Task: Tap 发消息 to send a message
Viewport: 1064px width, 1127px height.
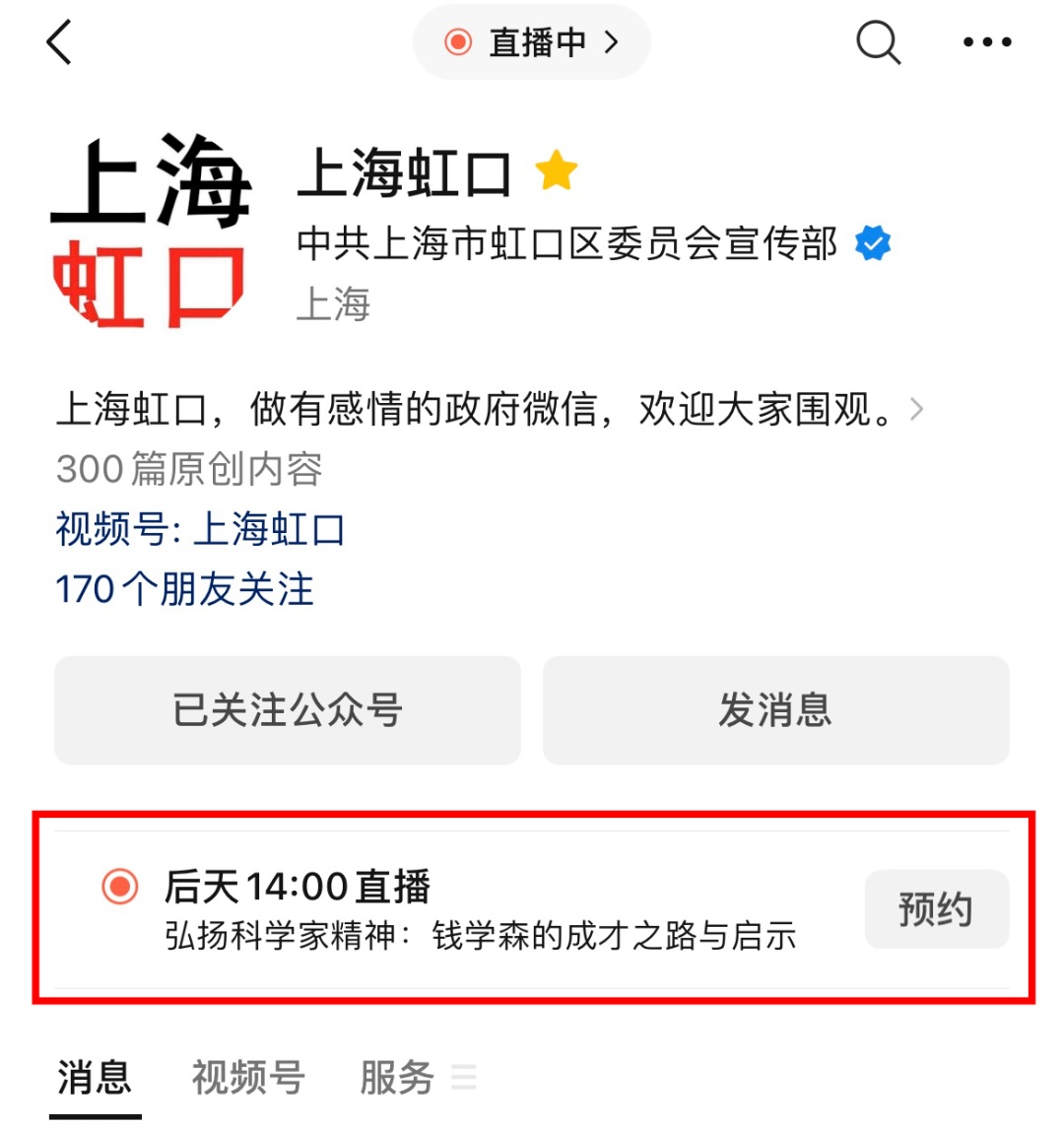Action: (x=775, y=710)
